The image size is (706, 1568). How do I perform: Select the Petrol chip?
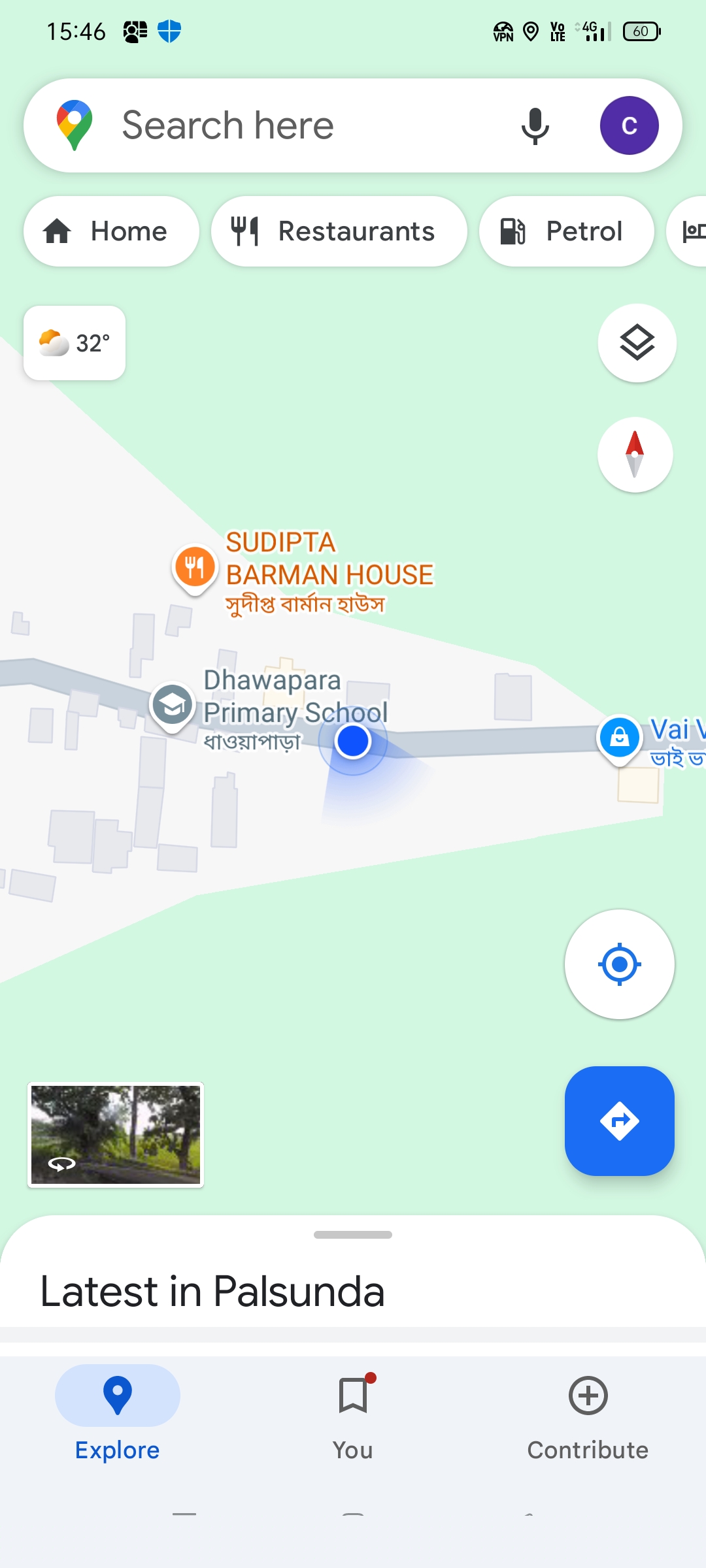[566, 231]
